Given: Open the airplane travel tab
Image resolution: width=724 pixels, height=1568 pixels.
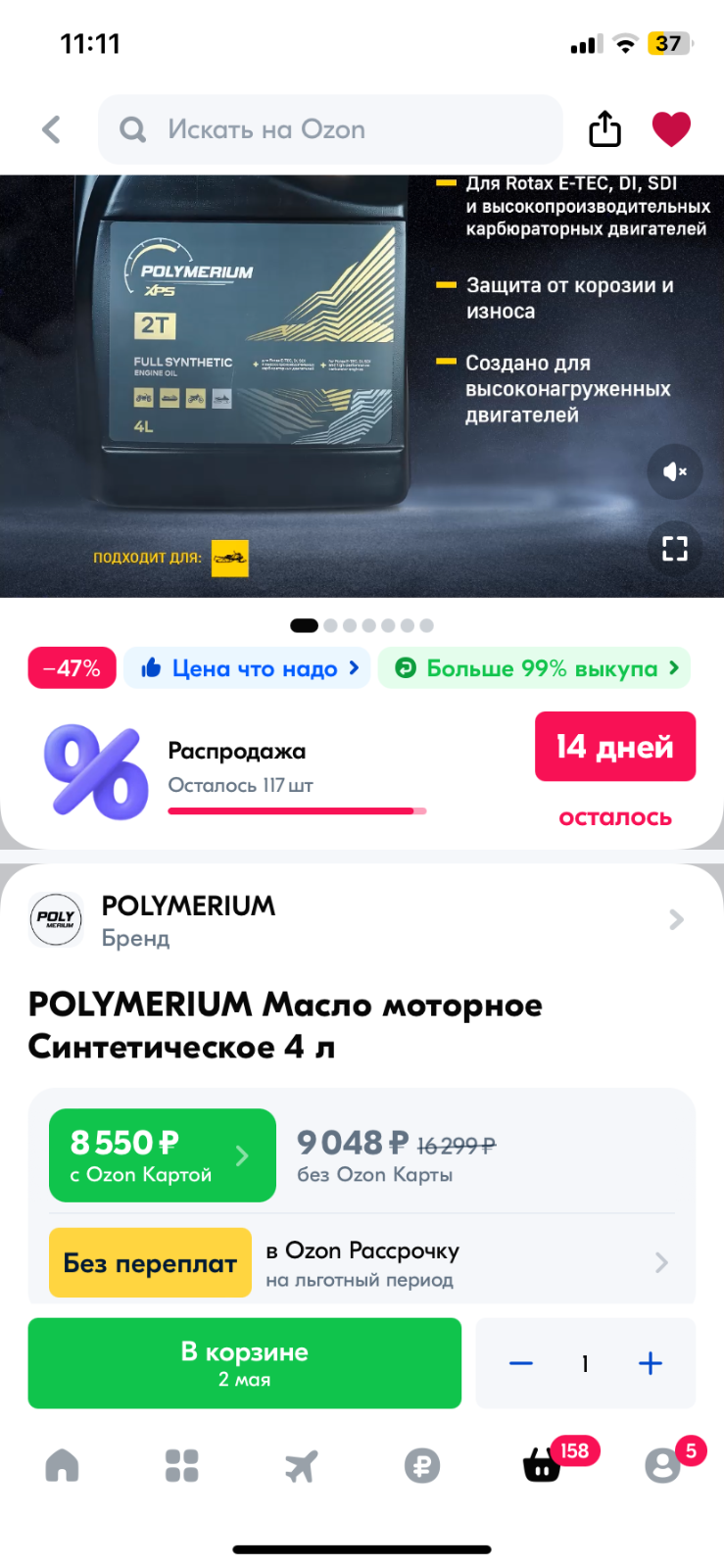Looking at the screenshot, I should tap(302, 1466).
